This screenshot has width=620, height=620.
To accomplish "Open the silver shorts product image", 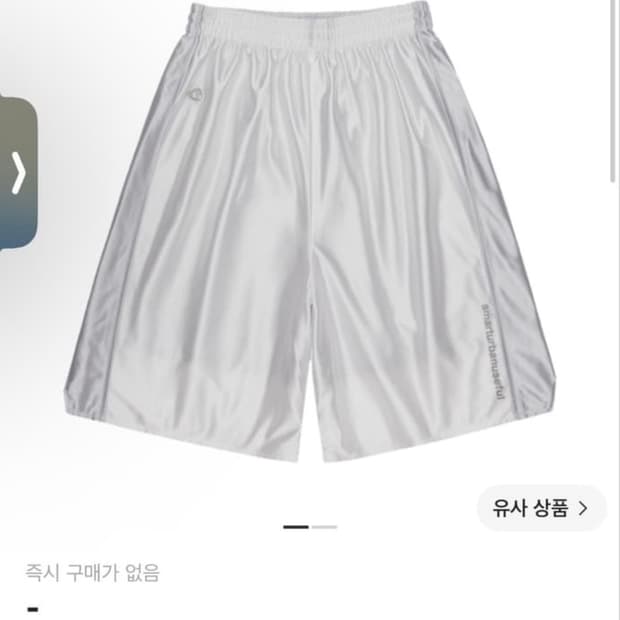I will (309, 232).
